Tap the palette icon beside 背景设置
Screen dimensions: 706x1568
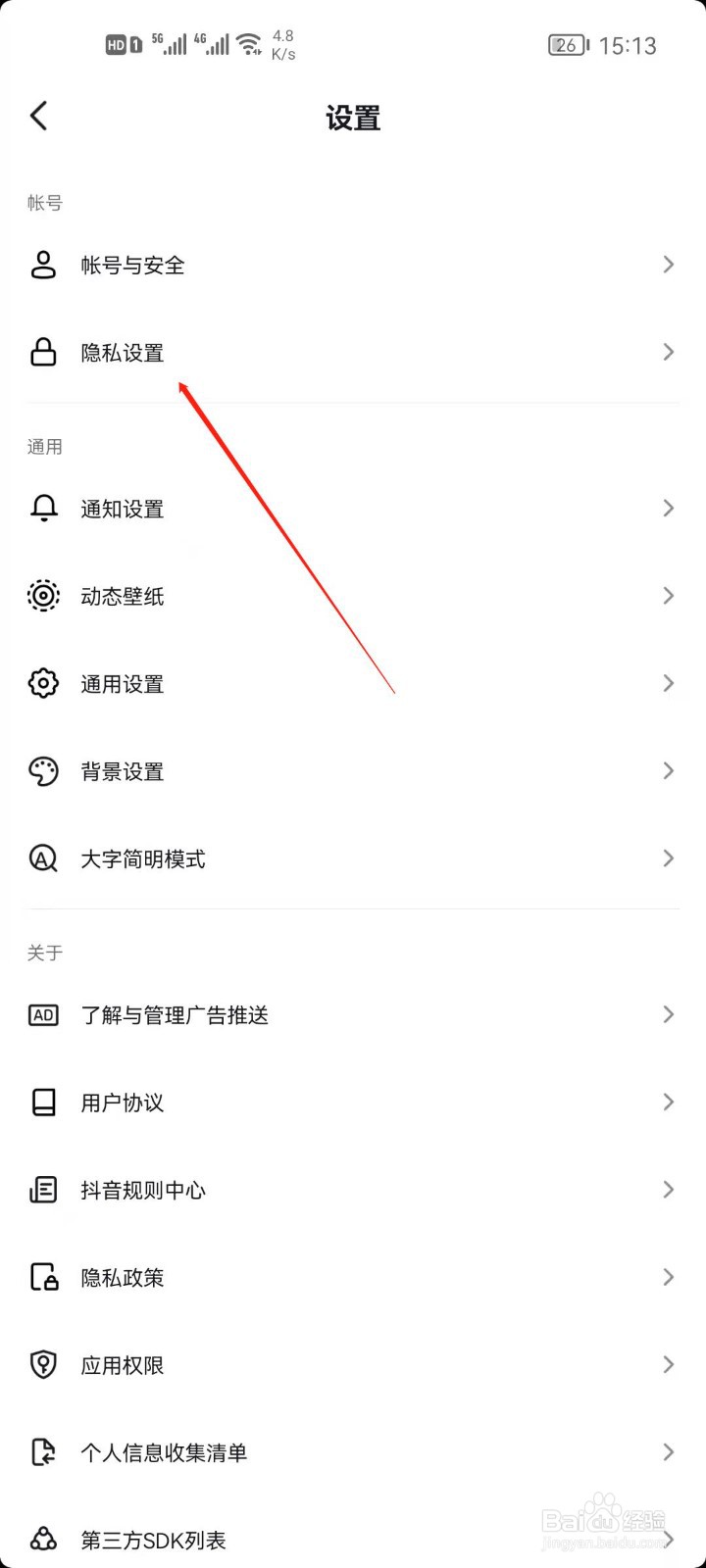click(43, 770)
